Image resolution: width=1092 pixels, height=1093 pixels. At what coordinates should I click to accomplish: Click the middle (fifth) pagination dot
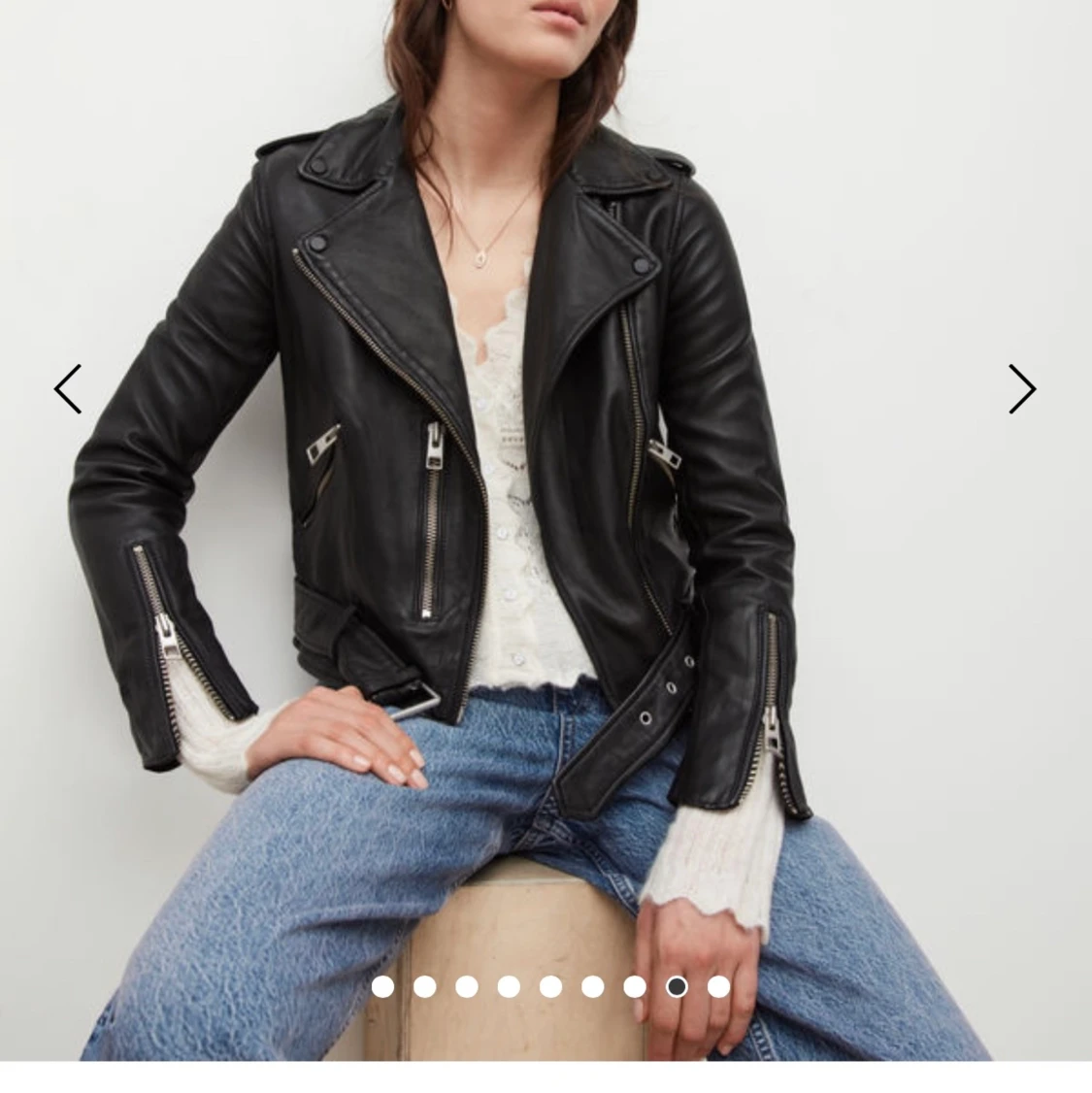click(550, 986)
